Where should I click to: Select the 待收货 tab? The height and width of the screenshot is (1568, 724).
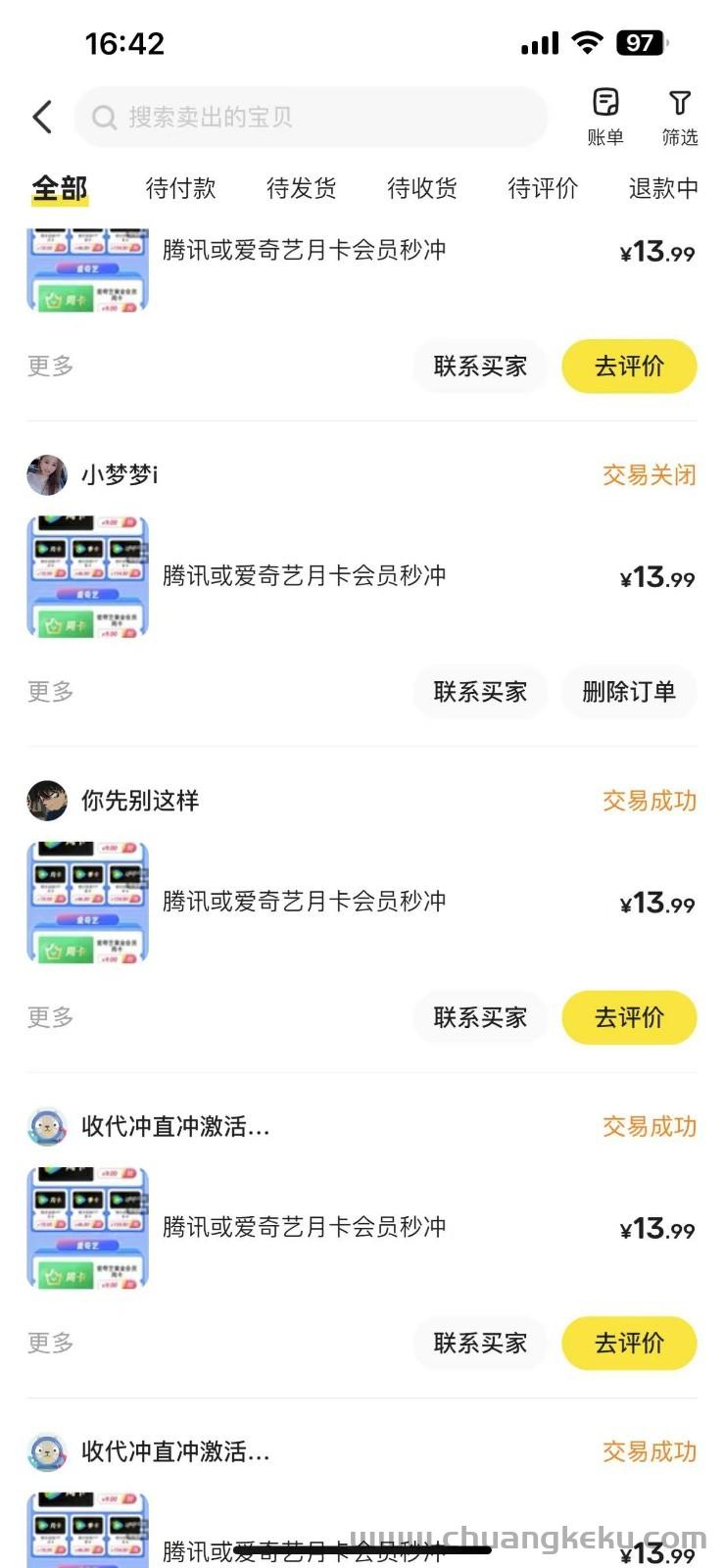pos(422,187)
